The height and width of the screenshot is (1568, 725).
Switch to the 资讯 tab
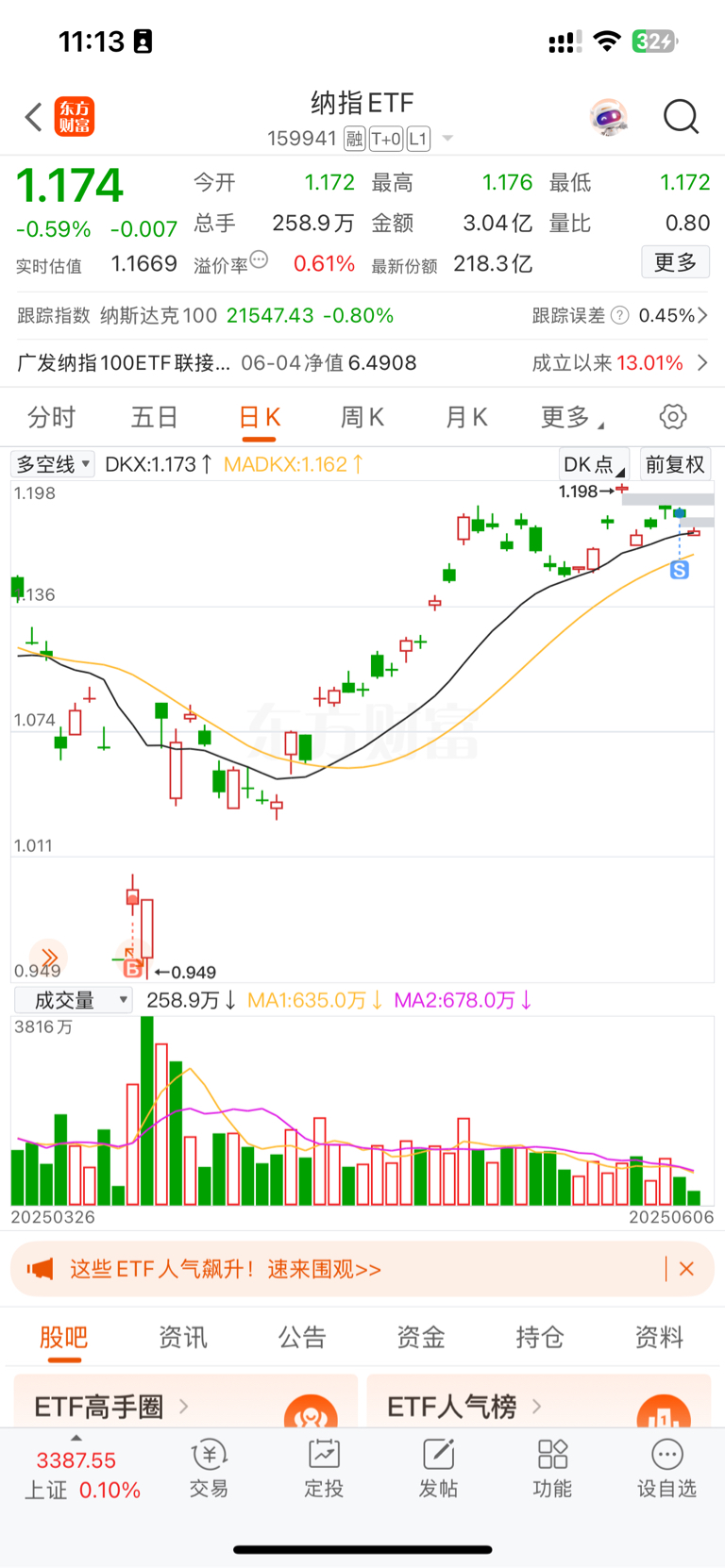pos(183,1337)
